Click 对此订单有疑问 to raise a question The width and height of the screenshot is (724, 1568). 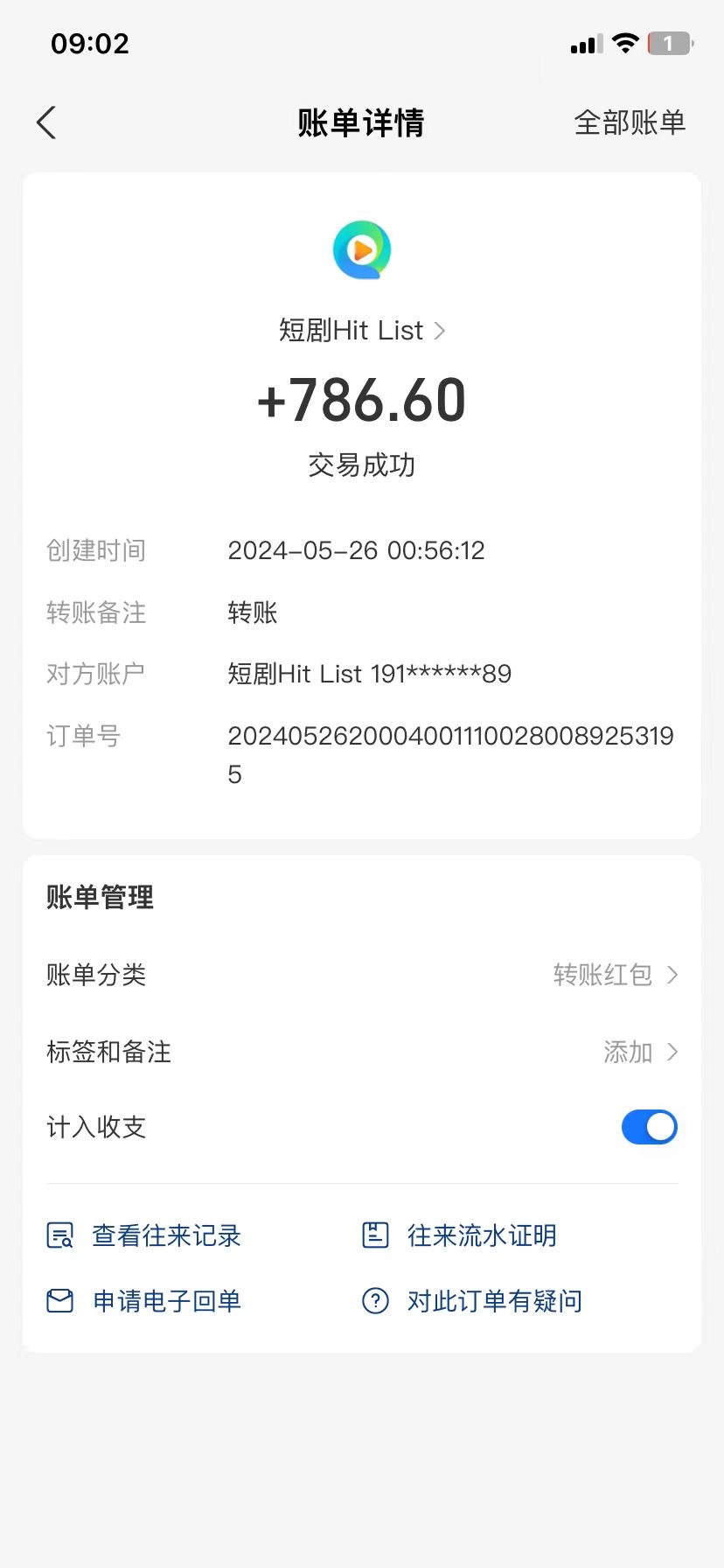pyautogui.click(x=493, y=1301)
